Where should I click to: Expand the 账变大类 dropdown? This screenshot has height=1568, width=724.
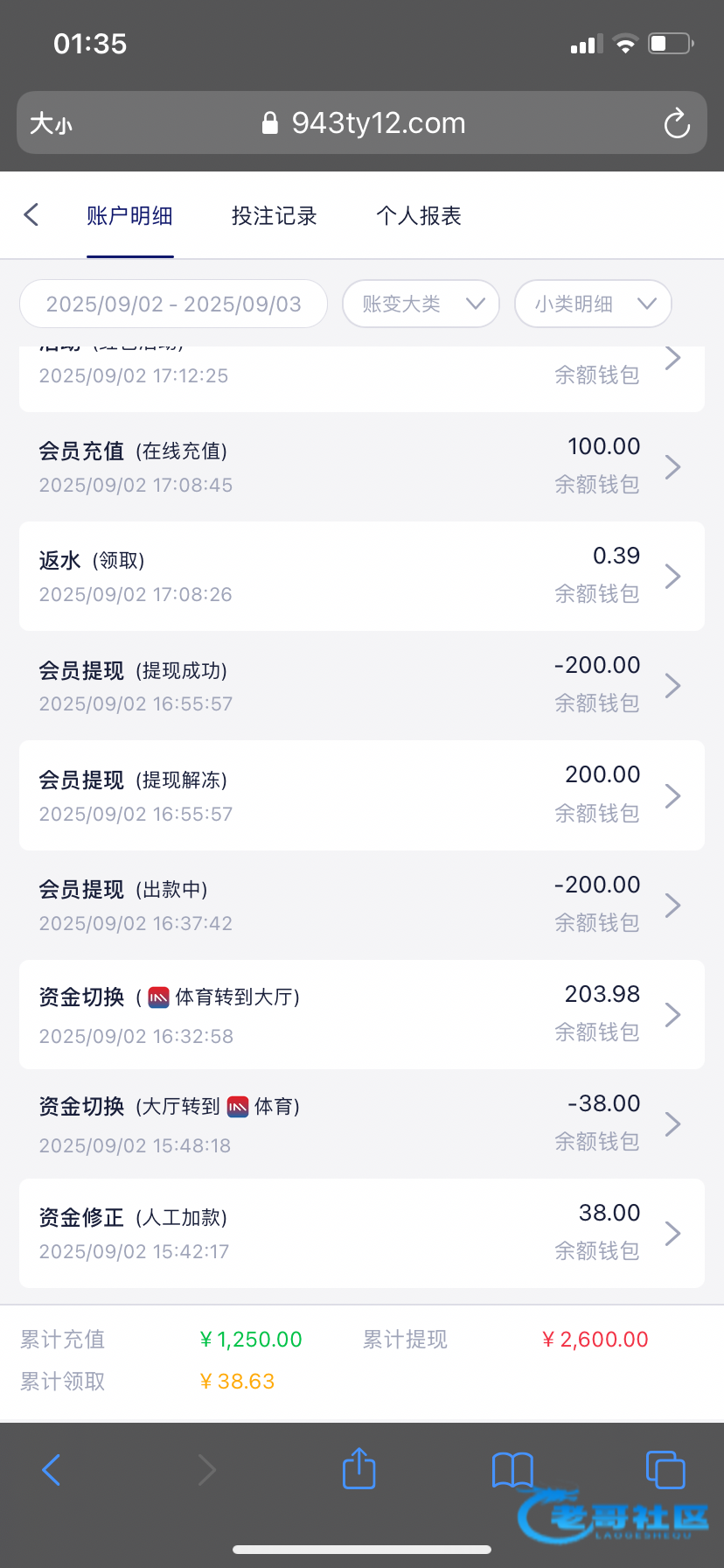421,304
